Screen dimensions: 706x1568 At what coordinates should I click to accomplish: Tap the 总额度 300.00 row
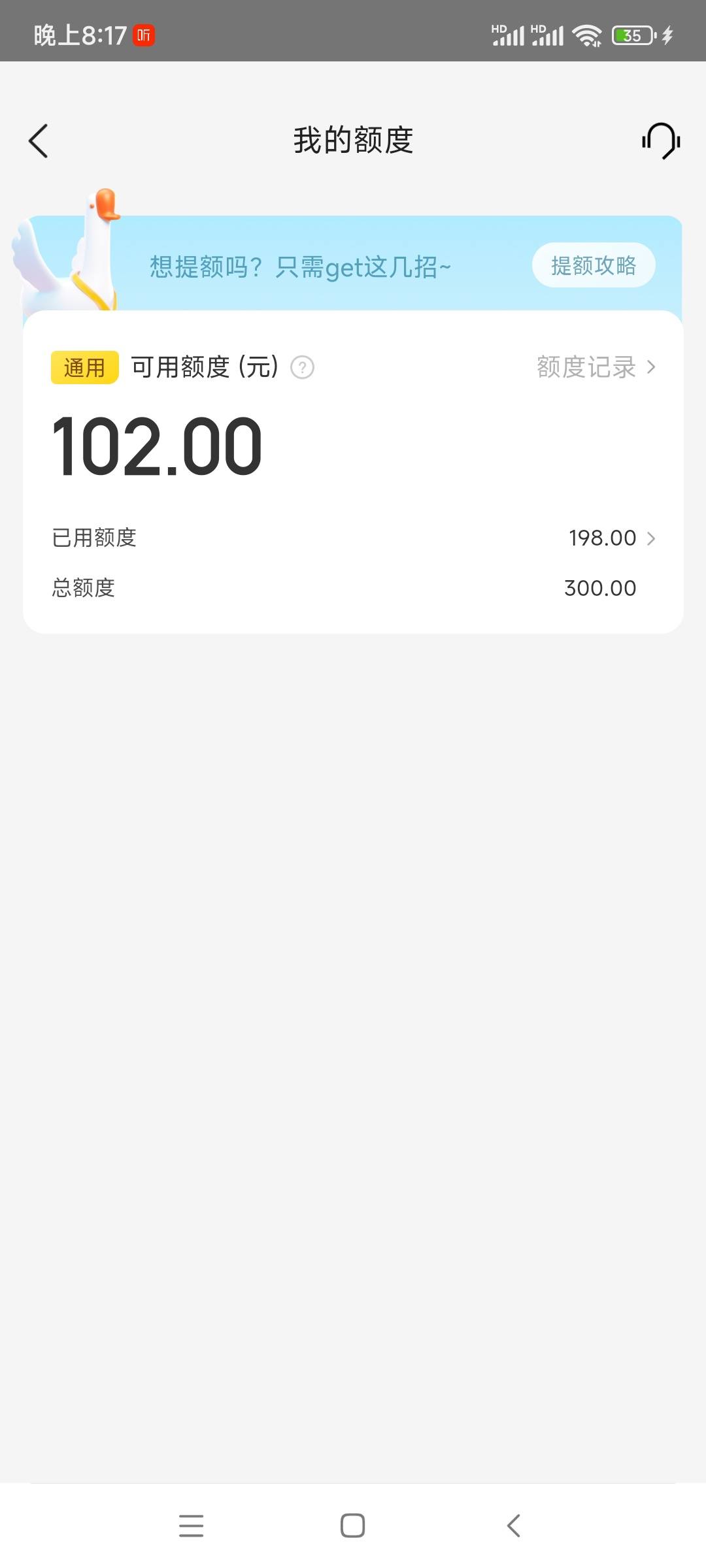click(353, 587)
